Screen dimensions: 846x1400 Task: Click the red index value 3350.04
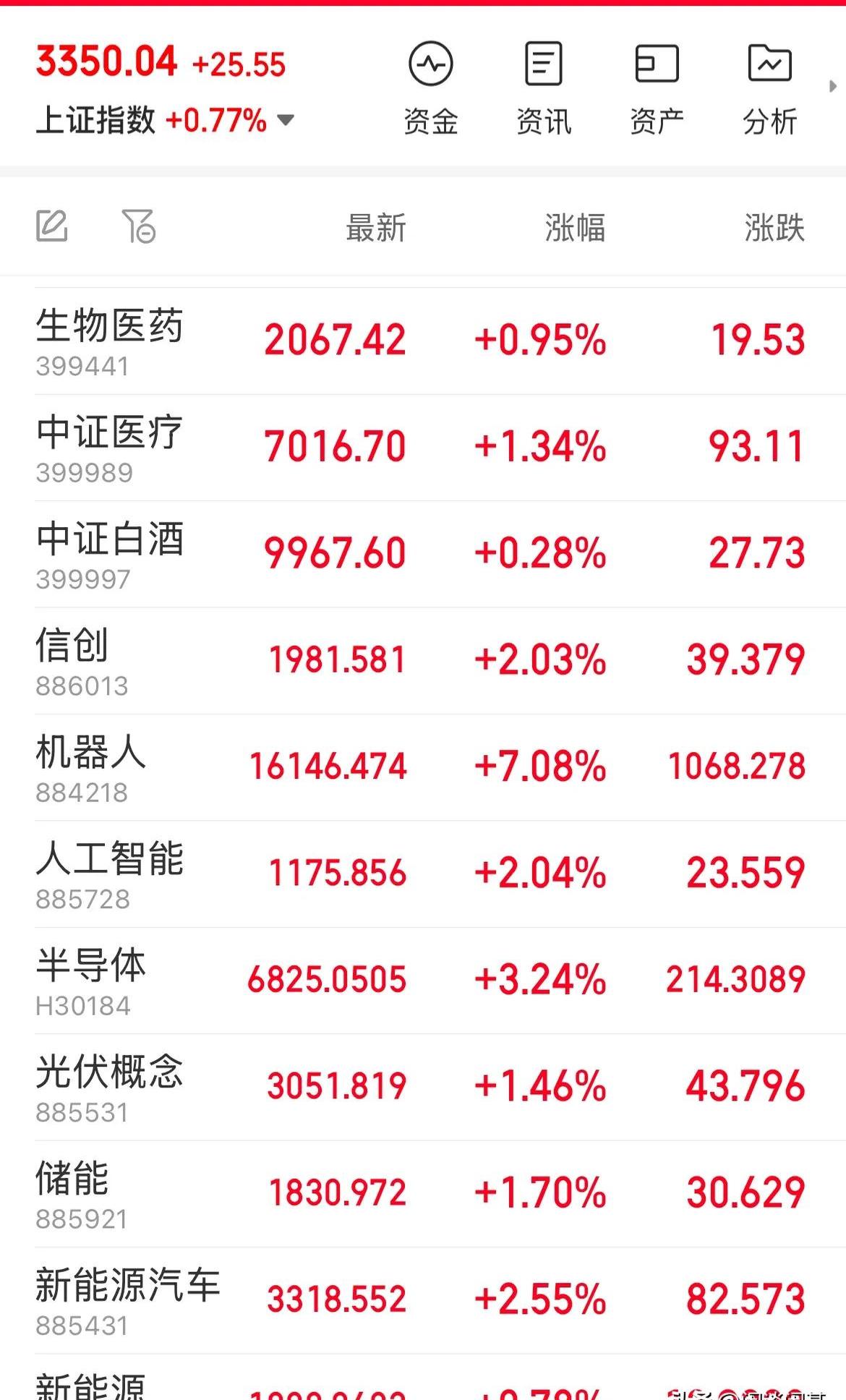click(x=106, y=61)
